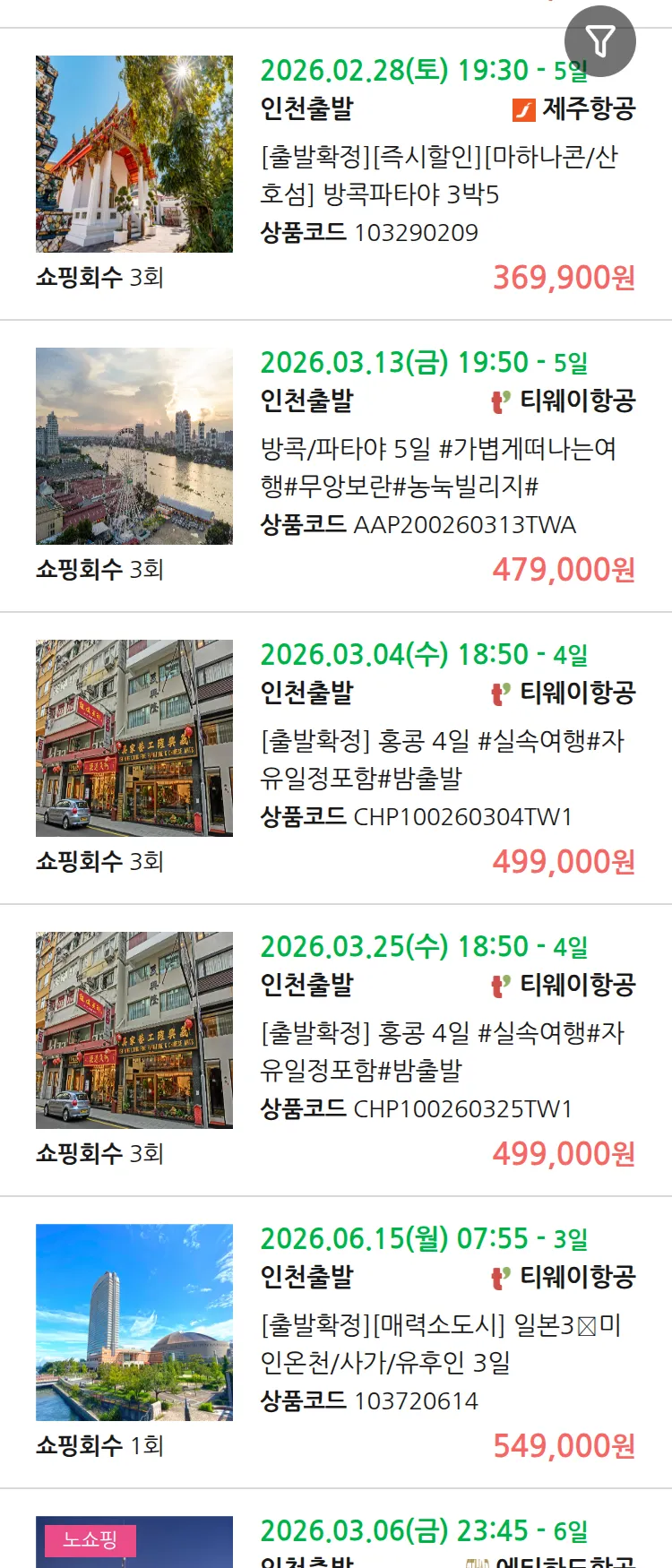Viewport: 672px width, 1568px height.
Task: Open the 549,000원 Japan 3-day package
Action: (x=439, y=1343)
